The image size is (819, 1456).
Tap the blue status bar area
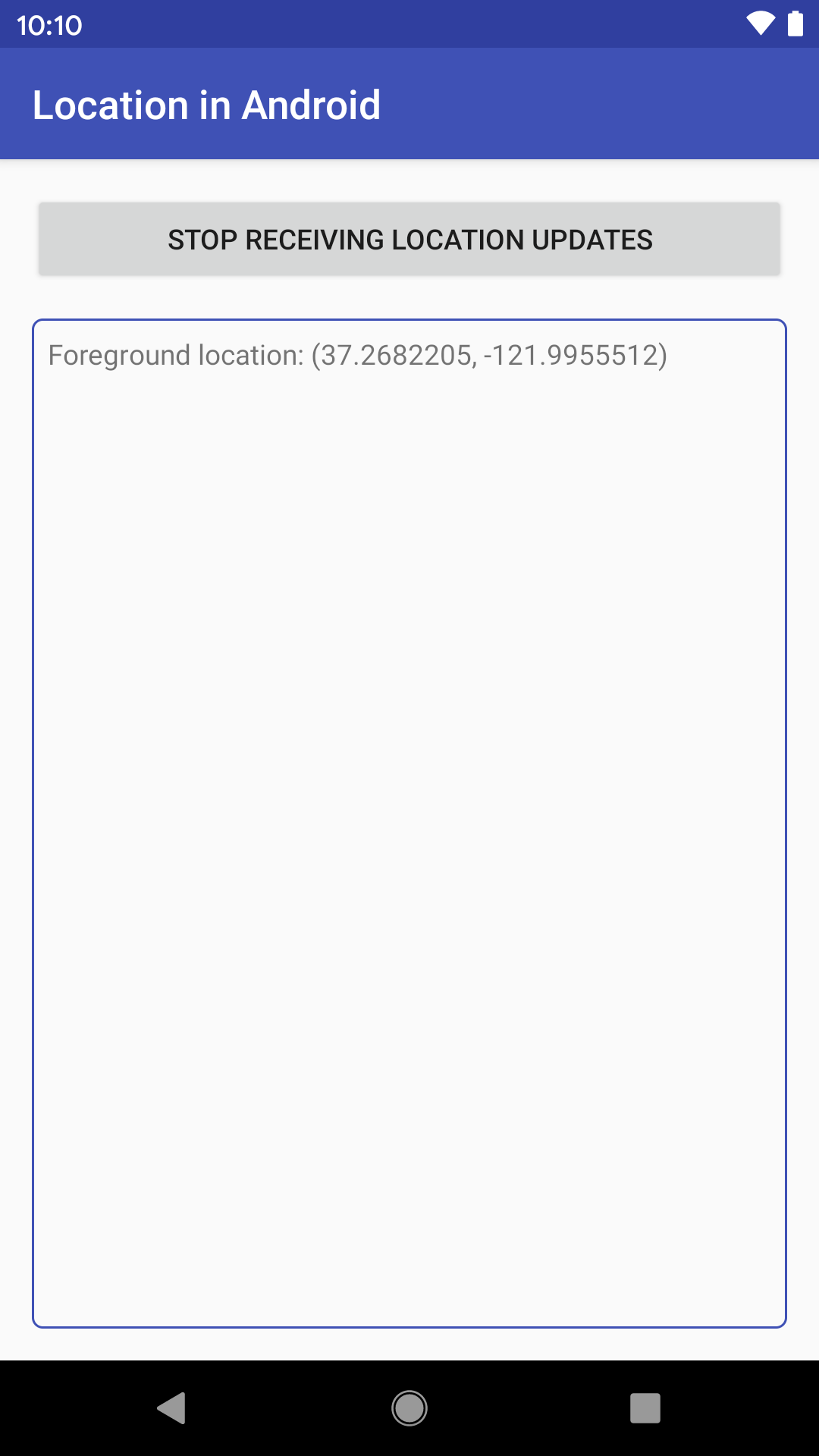pyautogui.click(x=409, y=24)
